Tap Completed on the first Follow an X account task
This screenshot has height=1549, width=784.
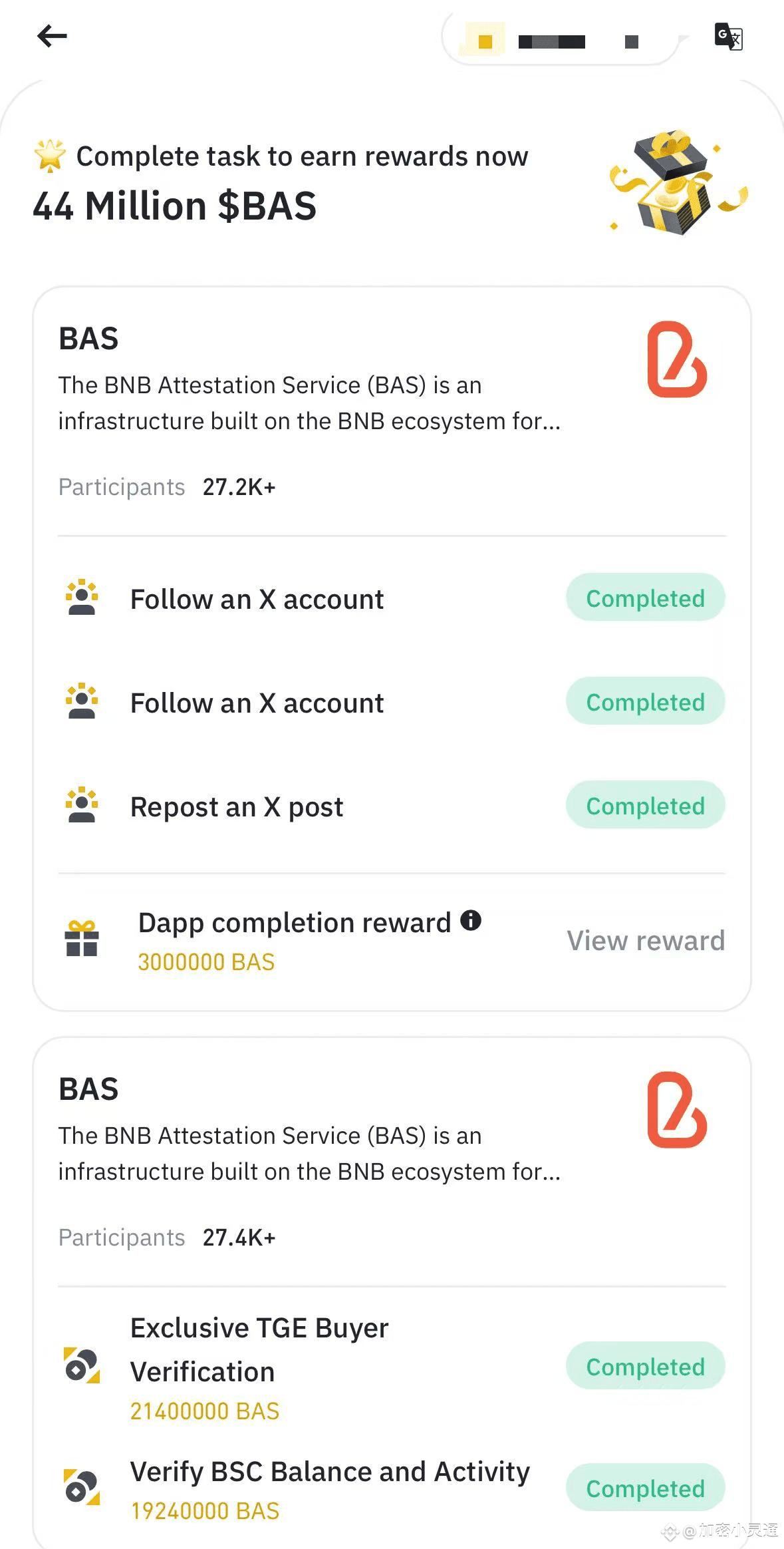pos(645,598)
